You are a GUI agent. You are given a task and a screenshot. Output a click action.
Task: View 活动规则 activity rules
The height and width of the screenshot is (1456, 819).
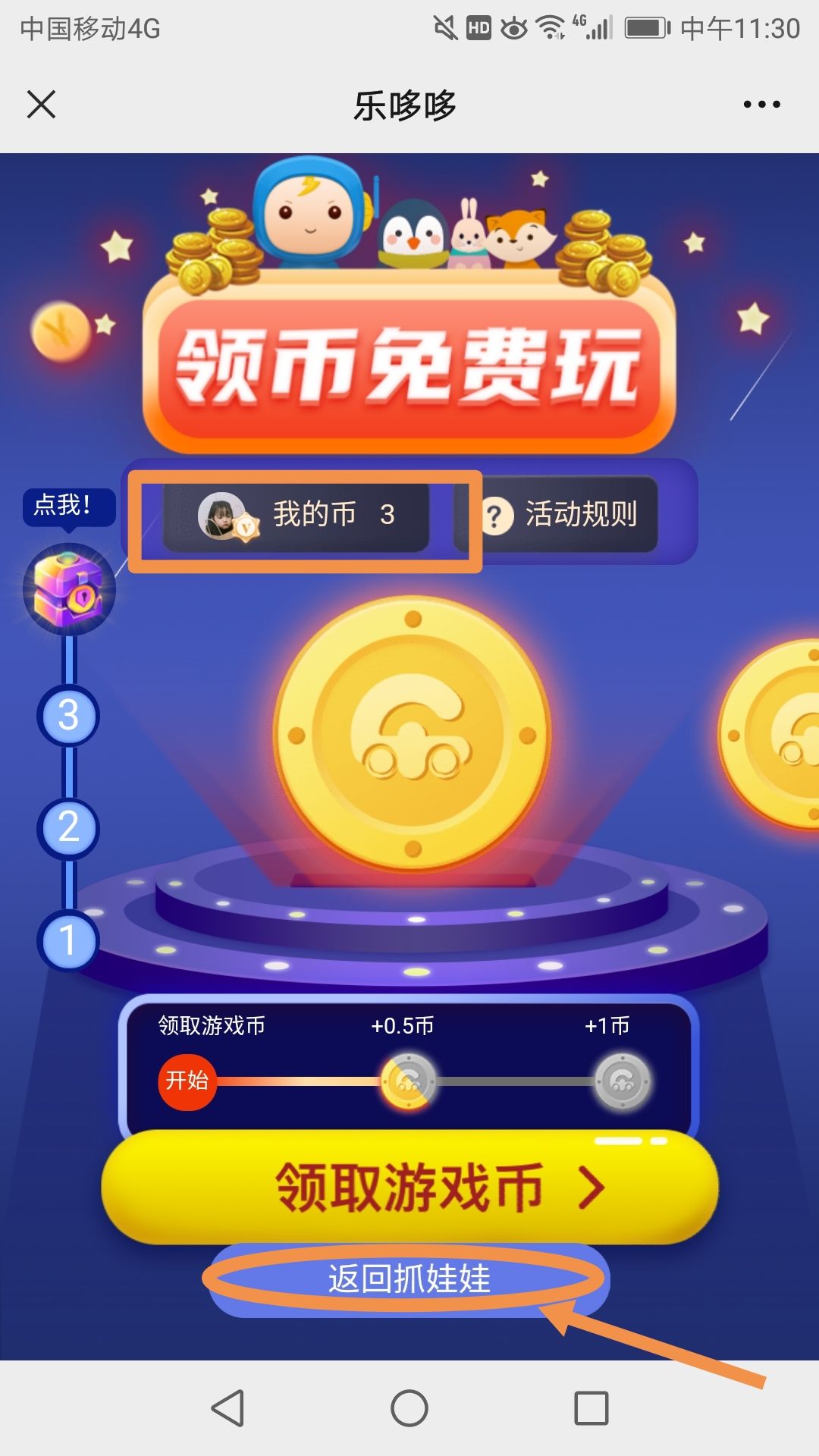coord(561,515)
